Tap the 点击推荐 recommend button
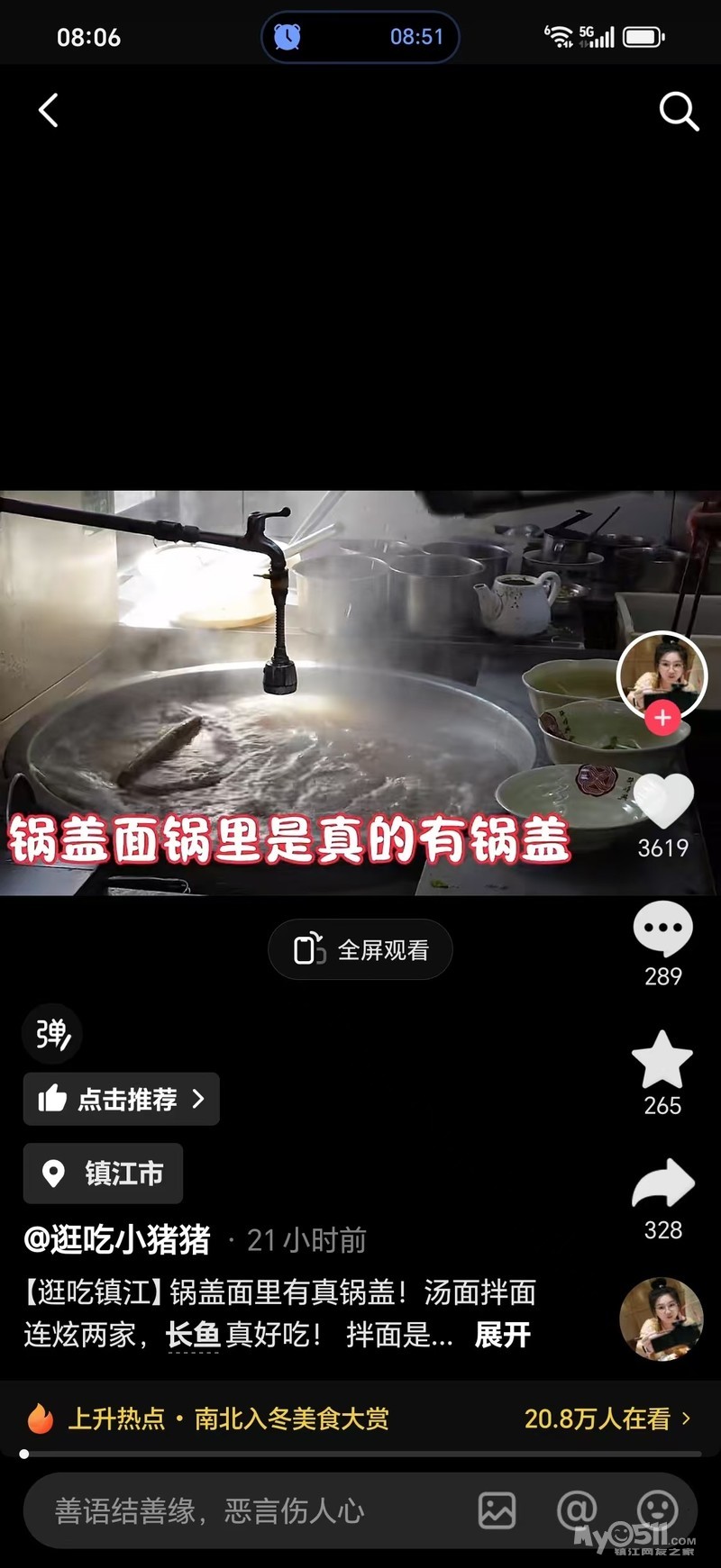 pos(122,1099)
